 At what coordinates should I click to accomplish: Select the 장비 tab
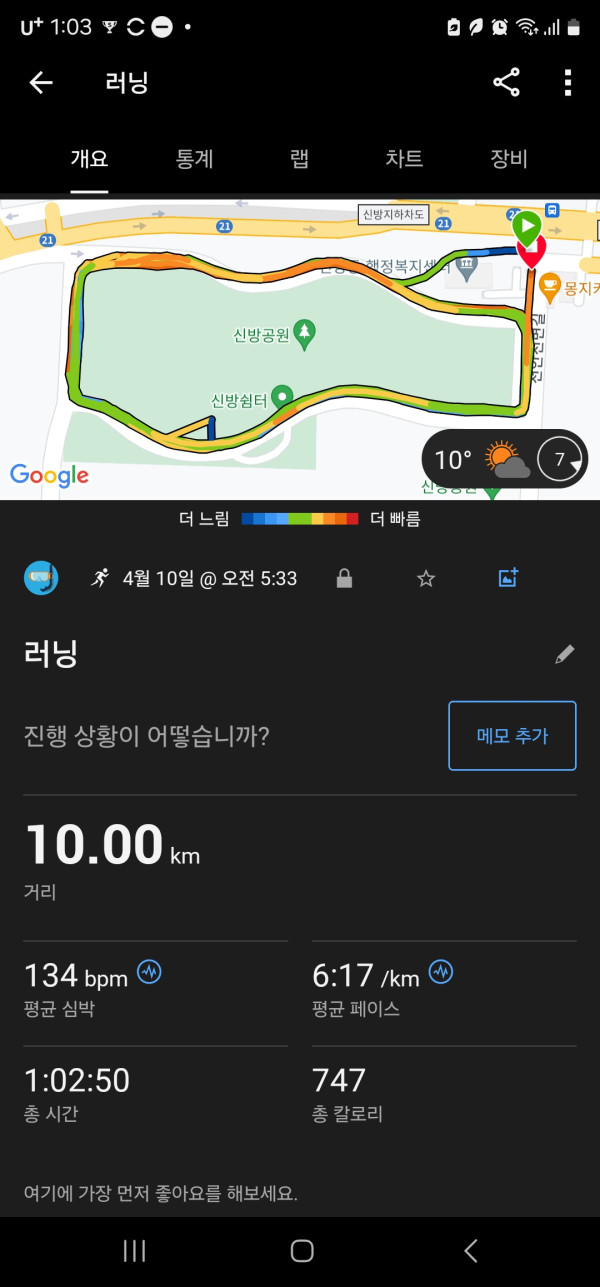[x=509, y=159]
